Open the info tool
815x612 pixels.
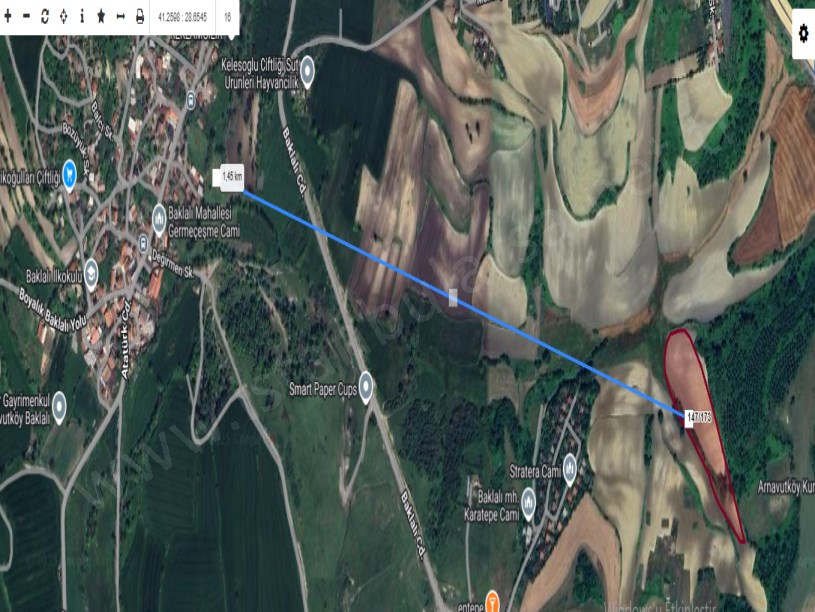click(x=82, y=17)
